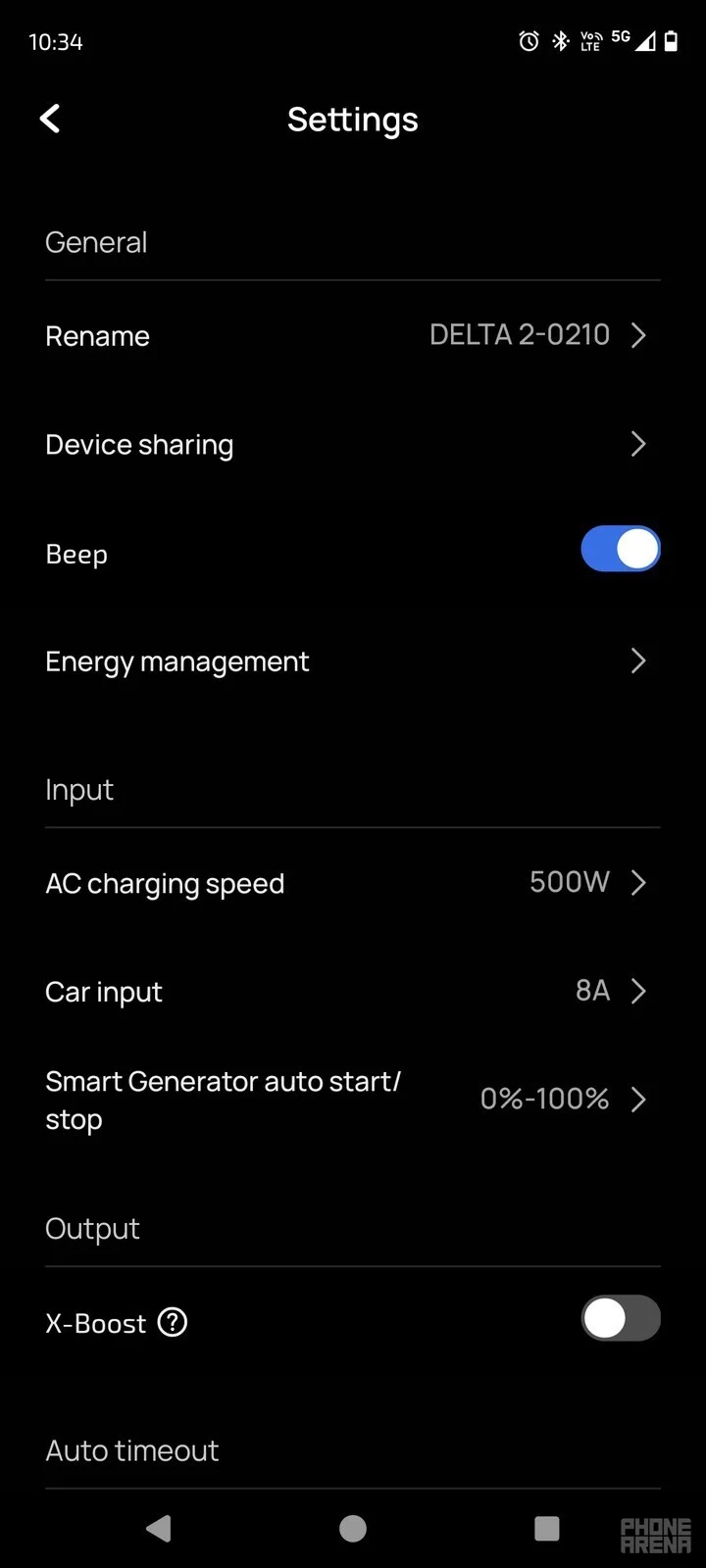Open Rename for DELTA 2-0210
Screen dimensions: 706x1568
pos(352,335)
